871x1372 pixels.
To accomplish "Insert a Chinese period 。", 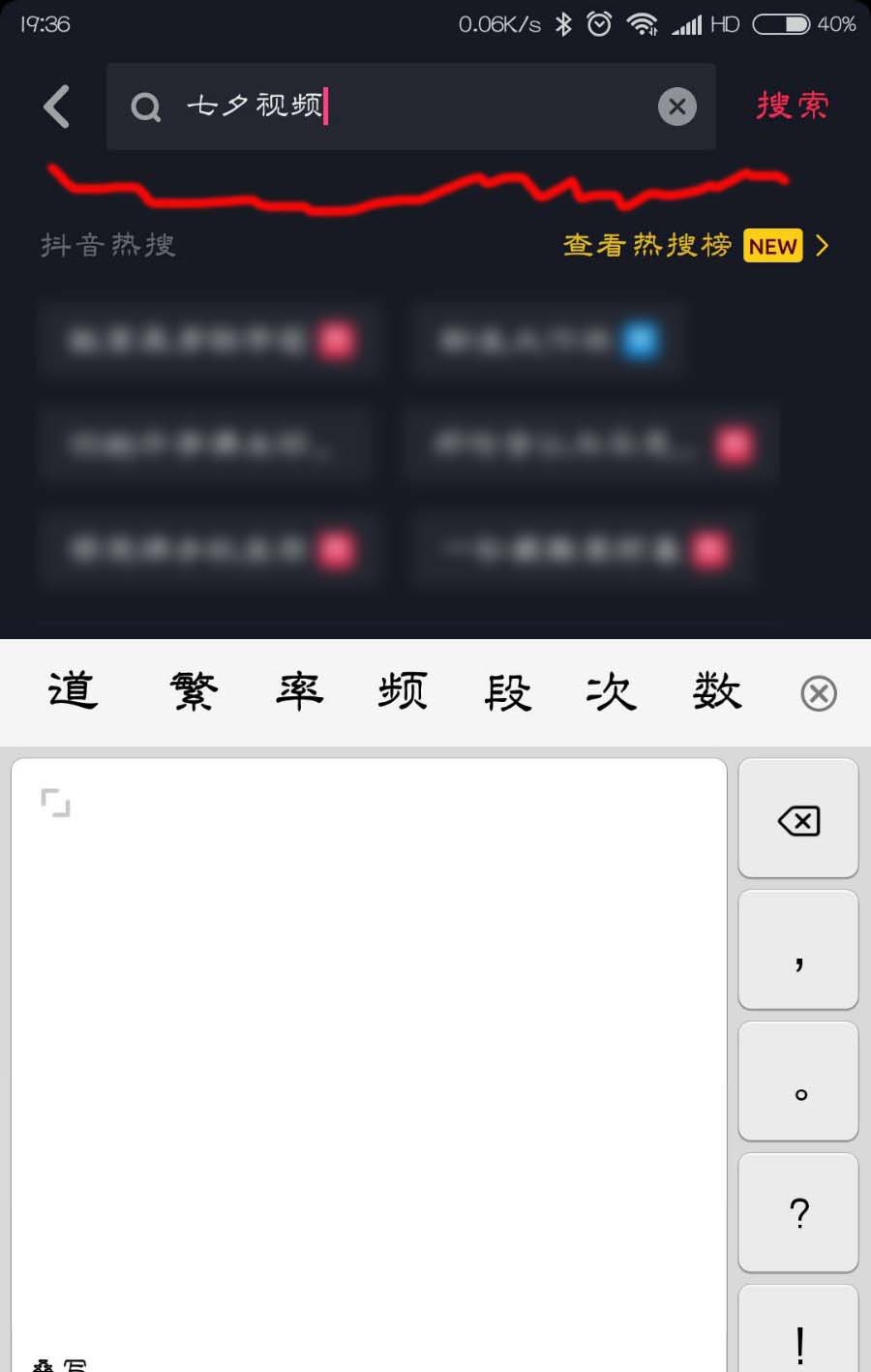I will click(x=798, y=1082).
